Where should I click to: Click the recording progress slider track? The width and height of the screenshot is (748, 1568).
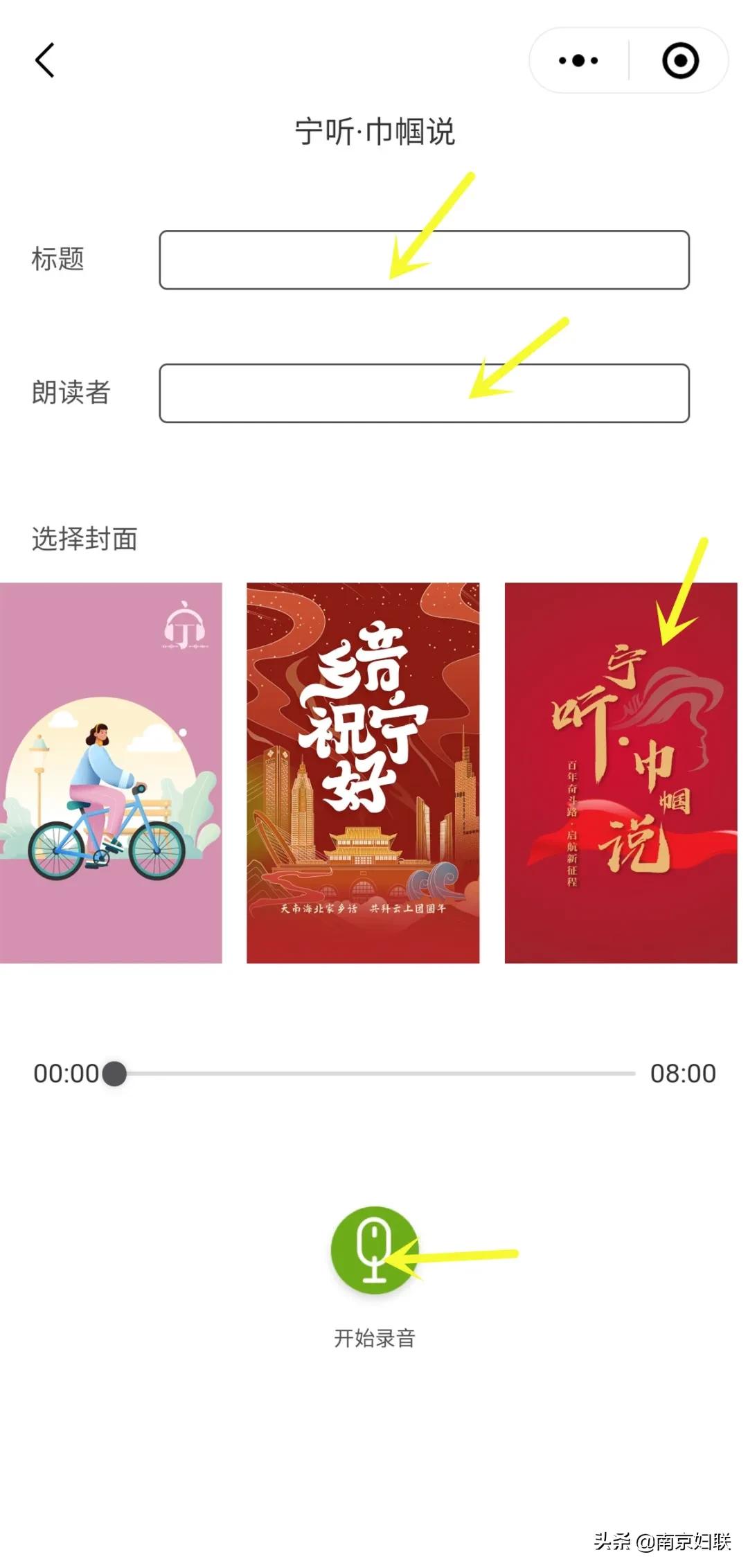pyautogui.click(x=381, y=1072)
